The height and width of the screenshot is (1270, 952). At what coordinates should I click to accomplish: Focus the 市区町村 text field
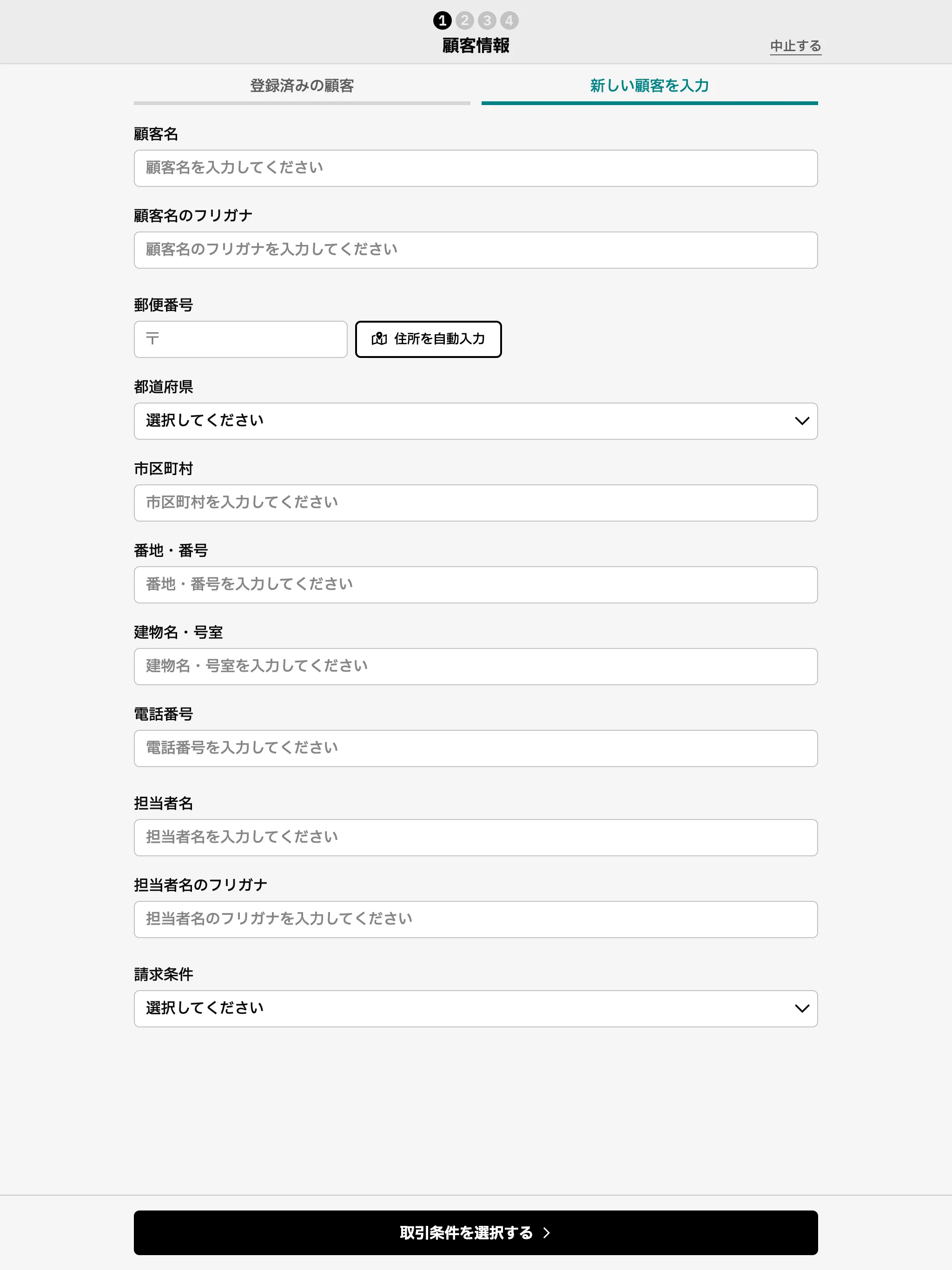[x=476, y=503]
